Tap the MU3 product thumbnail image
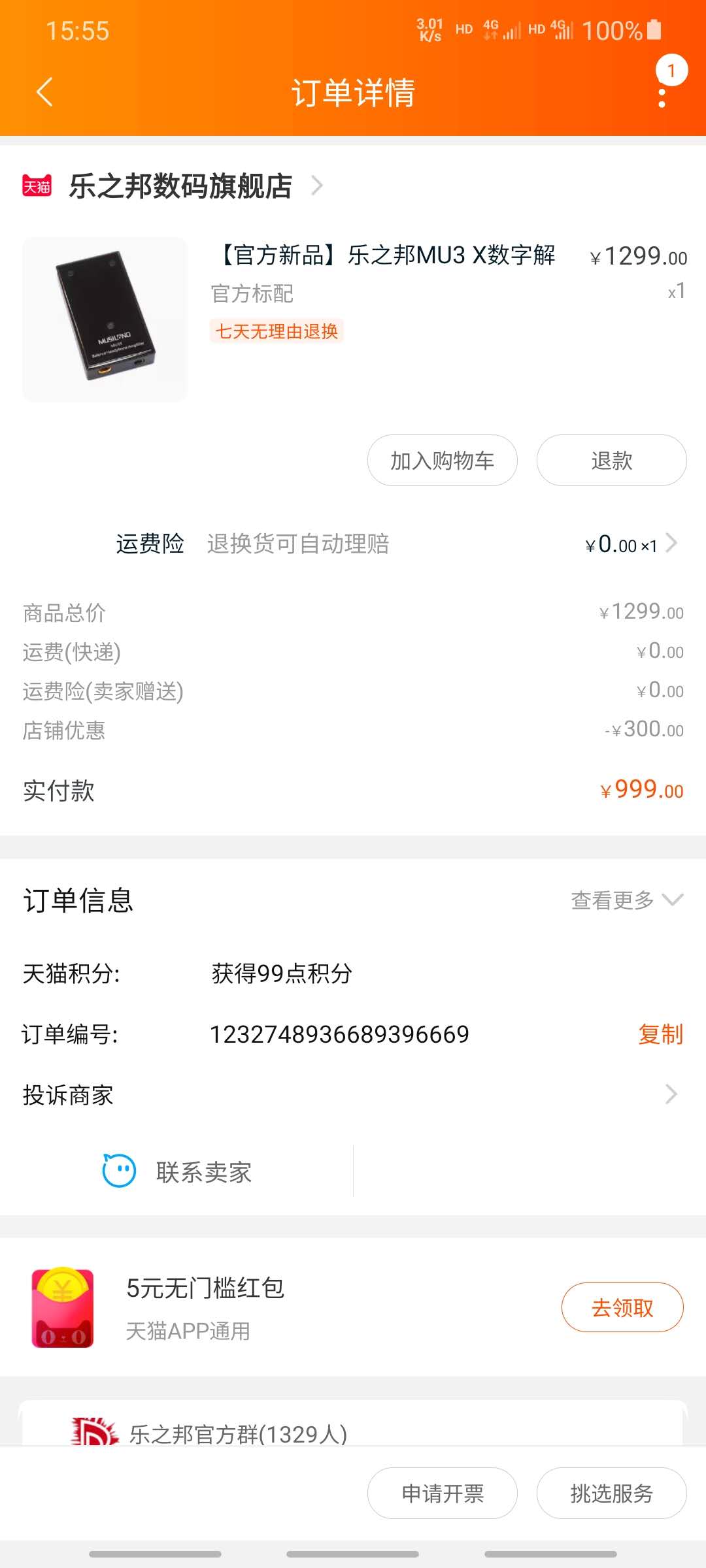Viewport: 706px width, 1568px height. pos(105,320)
